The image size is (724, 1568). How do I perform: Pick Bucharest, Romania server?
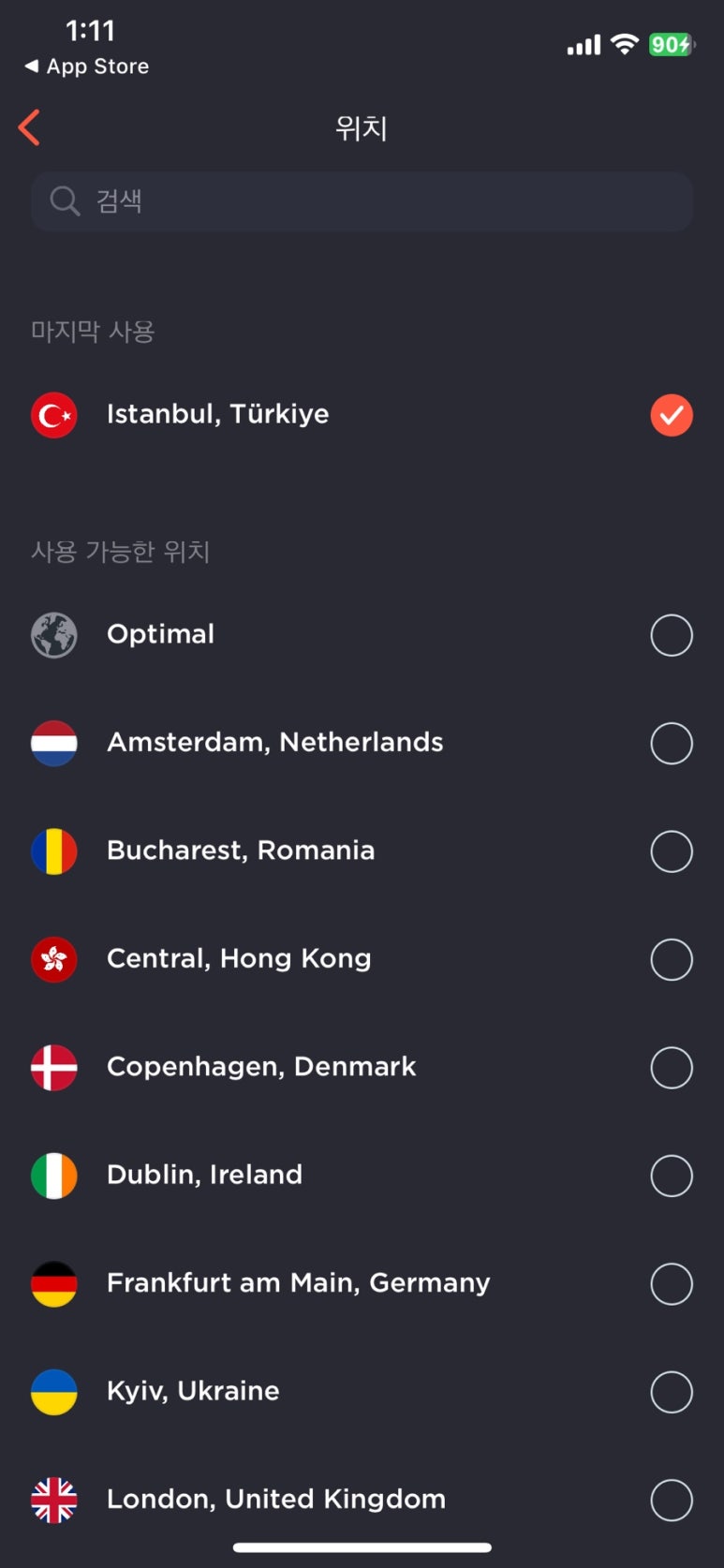362,851
